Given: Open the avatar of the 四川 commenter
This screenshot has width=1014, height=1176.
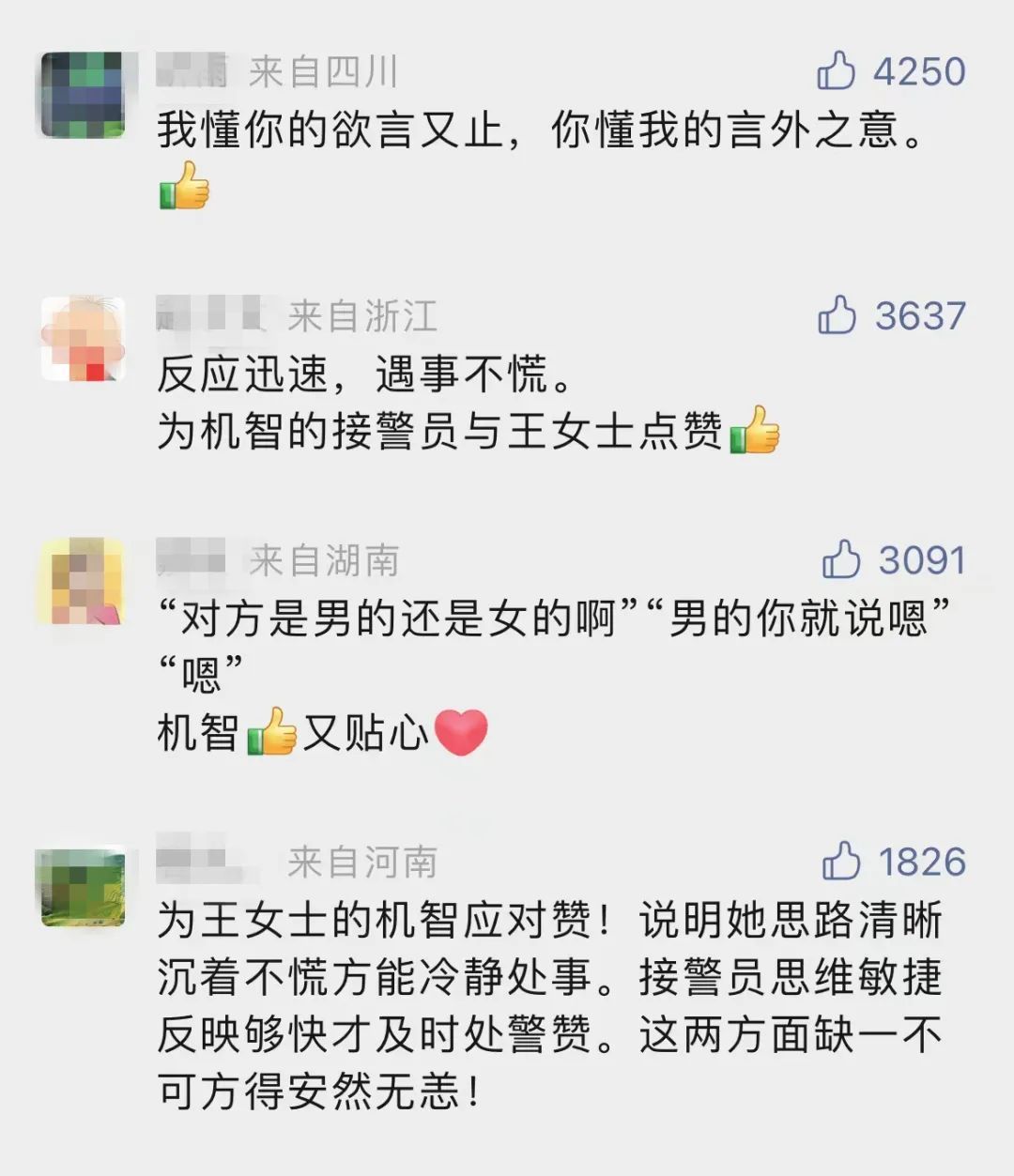Looking at the screenshot, I should click(83, 94).
